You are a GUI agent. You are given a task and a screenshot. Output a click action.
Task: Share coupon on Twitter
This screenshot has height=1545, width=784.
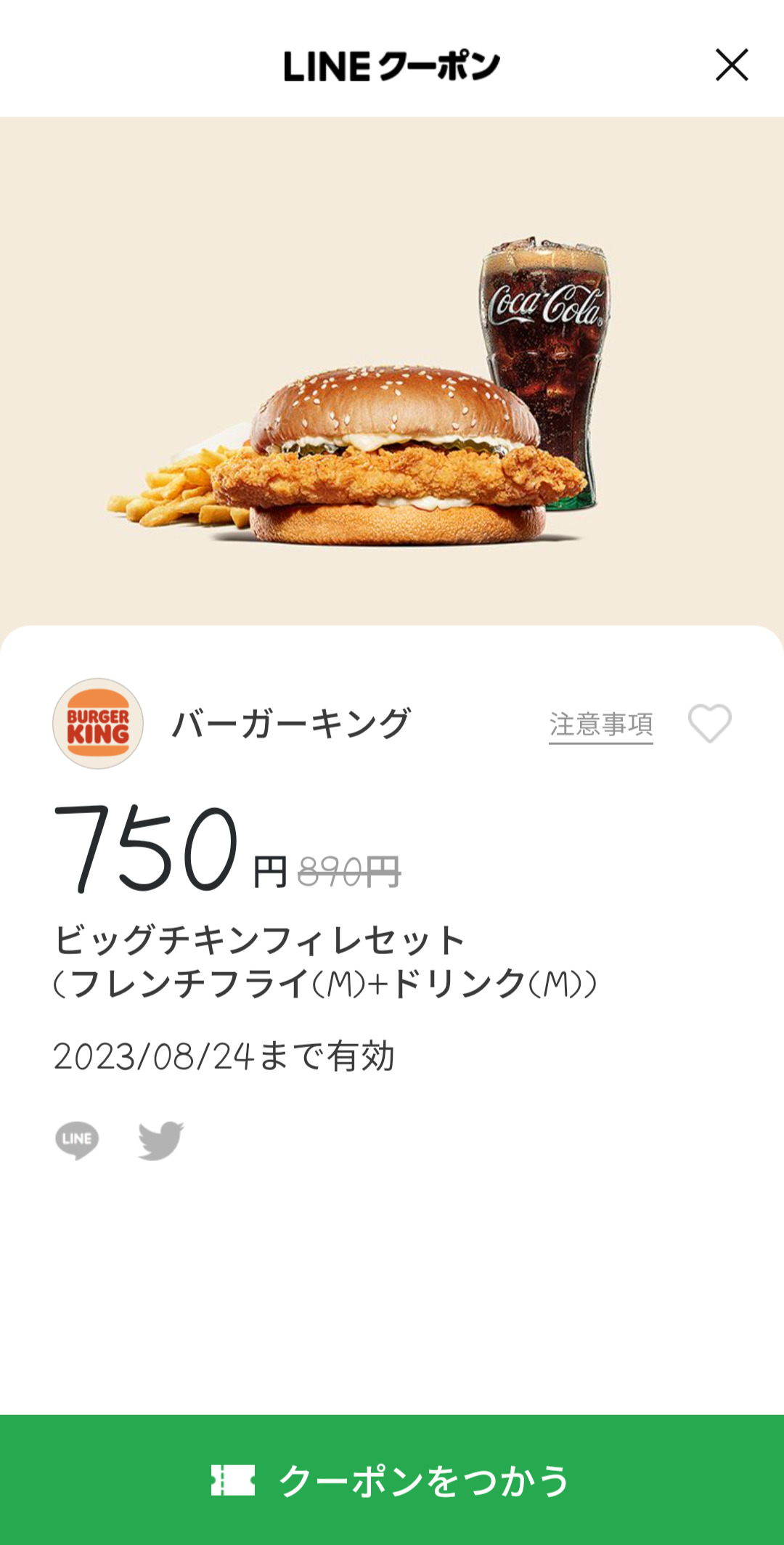[x=161, y=1140]
